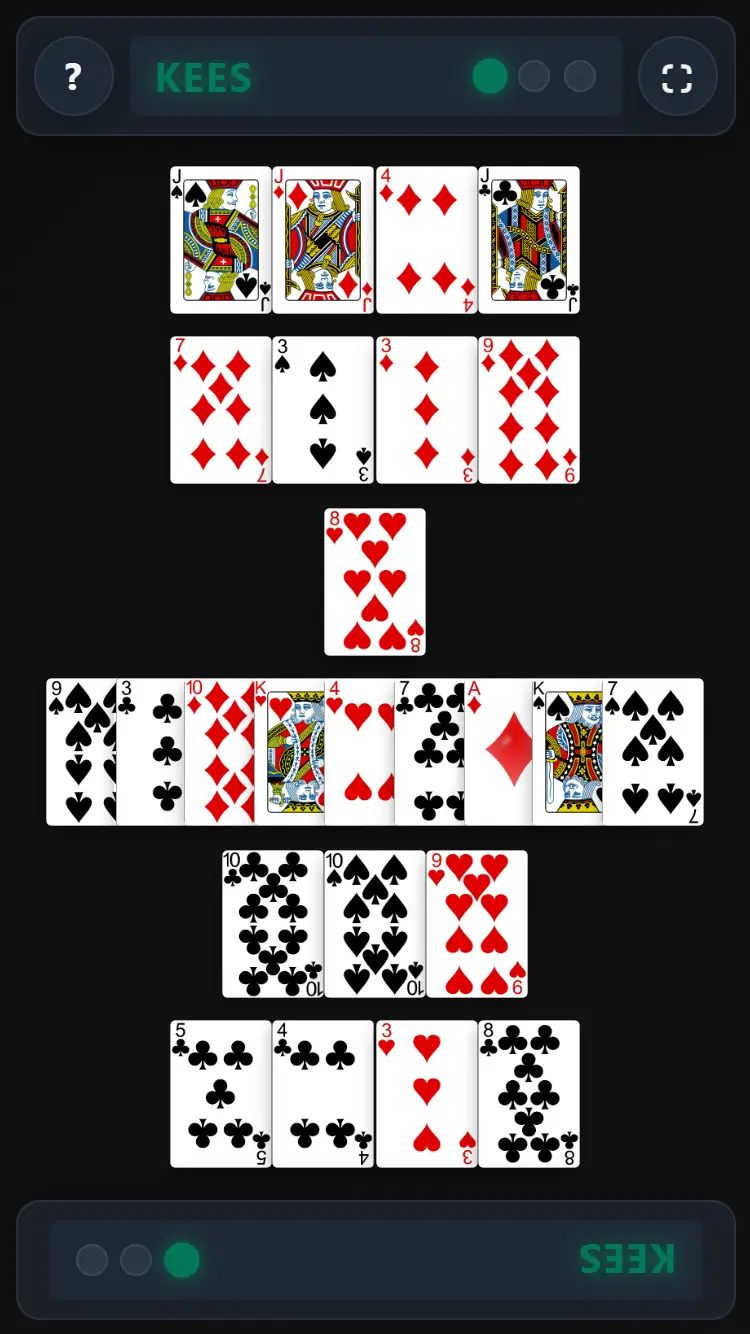The width and height of the screenshot is (750, 1334).
Task: Pick the 10 of spades card
Action: 375,924
